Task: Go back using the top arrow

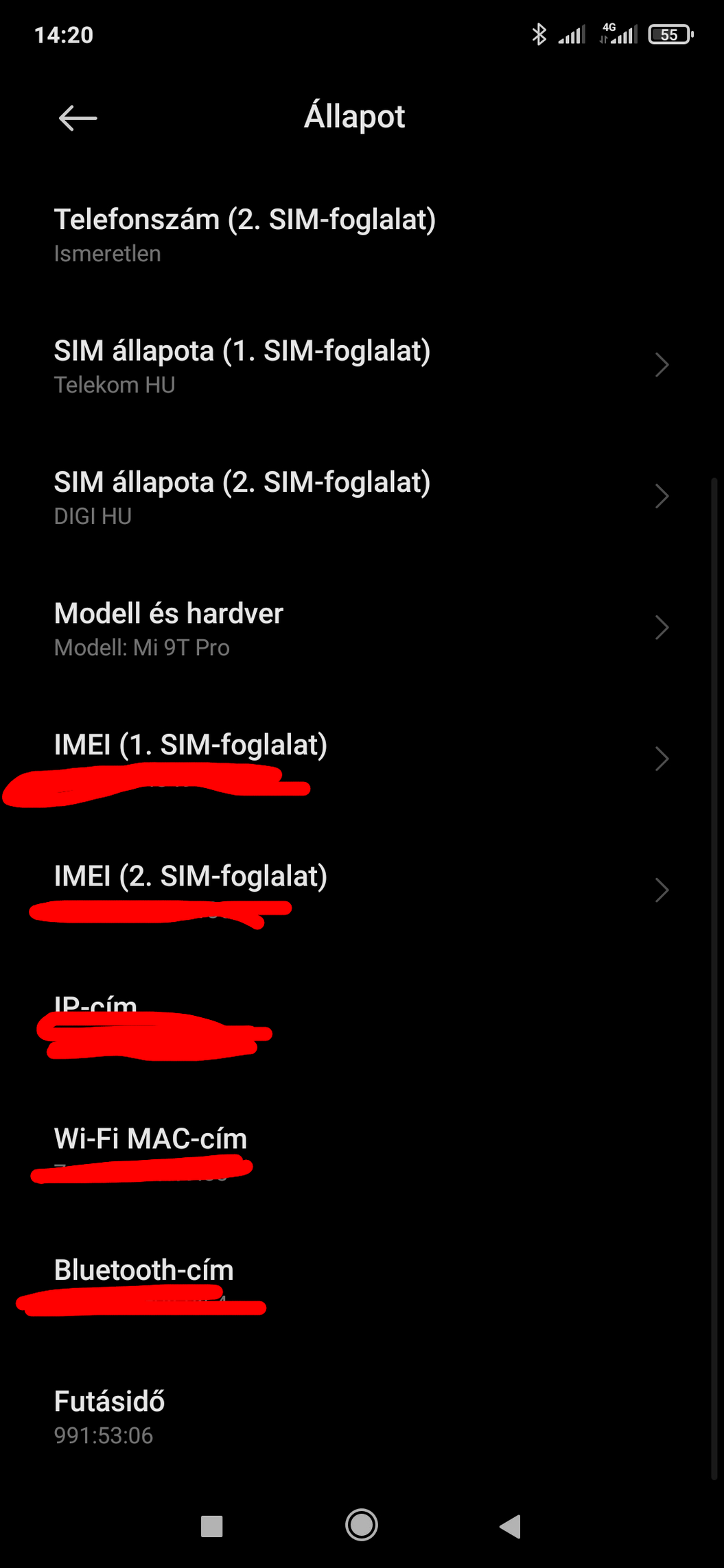Action: click(78, 118)
